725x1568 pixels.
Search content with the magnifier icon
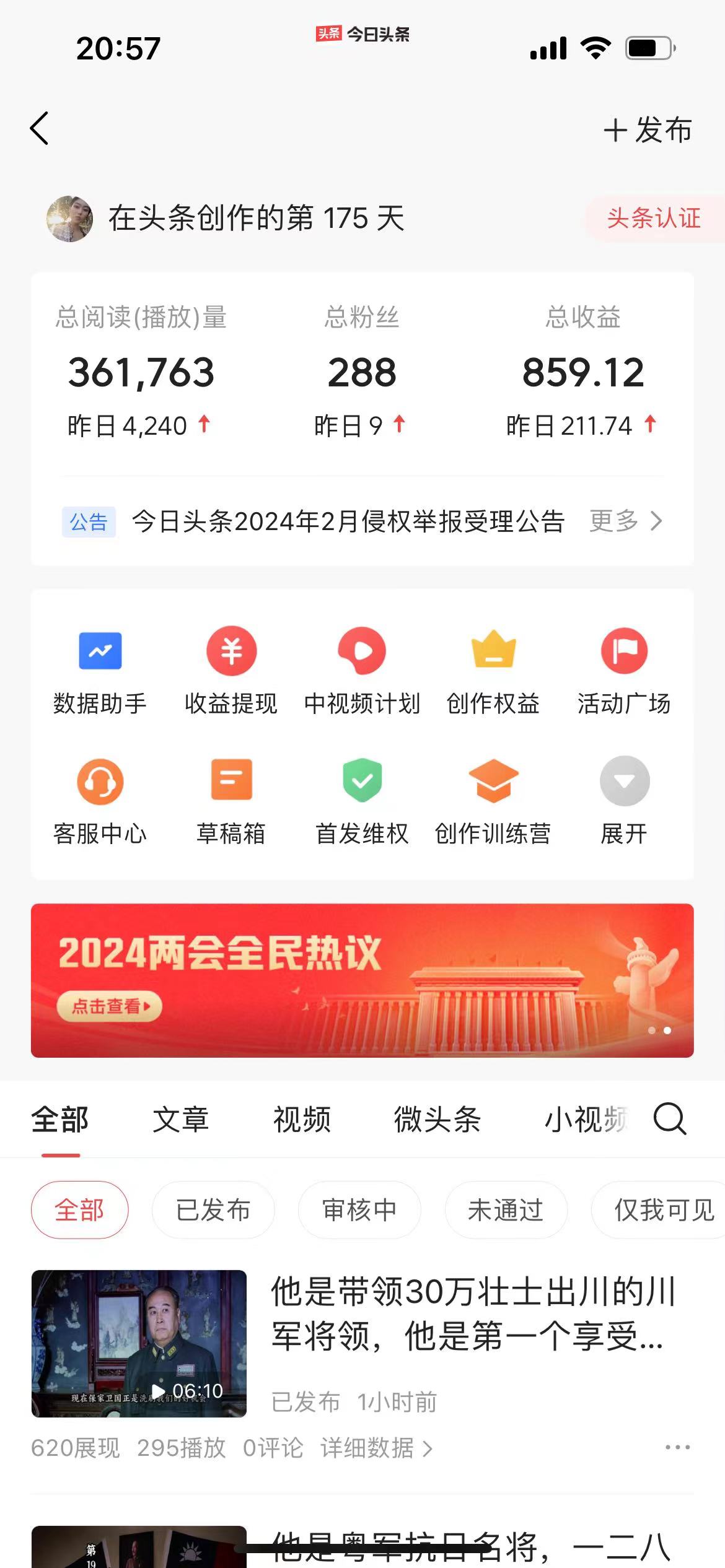click(x=670, y=1118)
